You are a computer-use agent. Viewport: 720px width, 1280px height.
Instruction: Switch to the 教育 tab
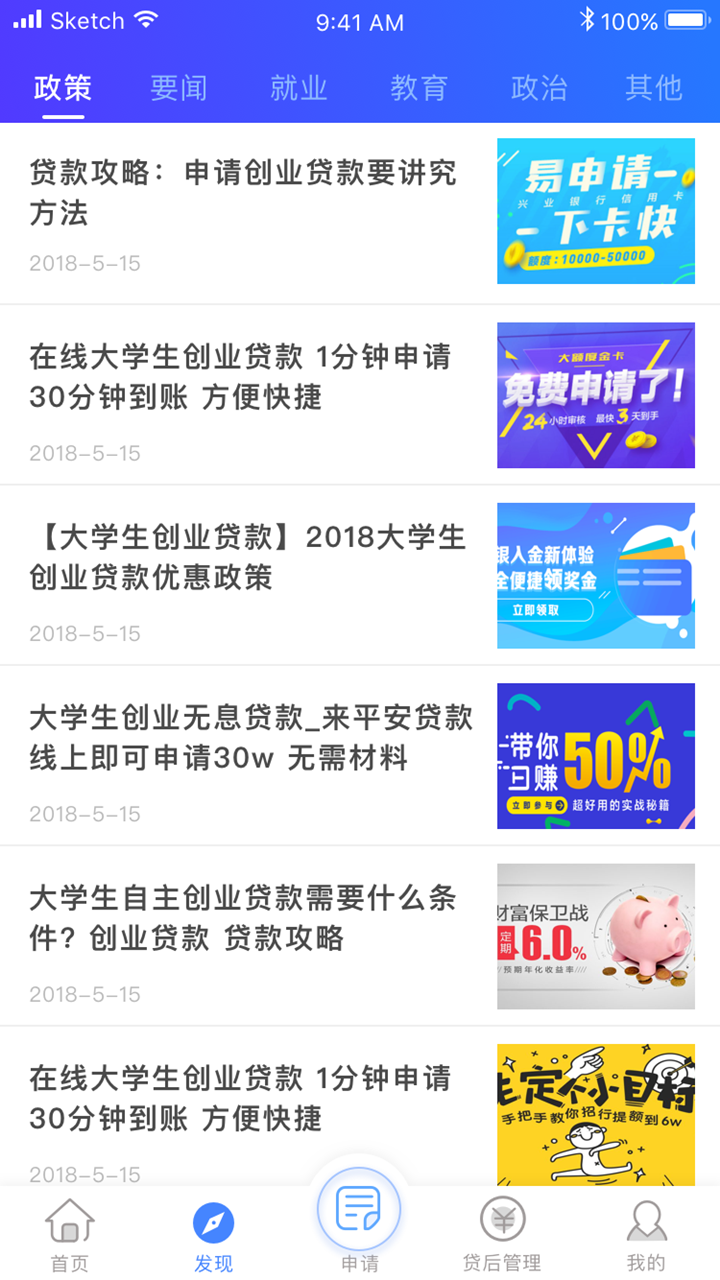click(x=419, y=88)
